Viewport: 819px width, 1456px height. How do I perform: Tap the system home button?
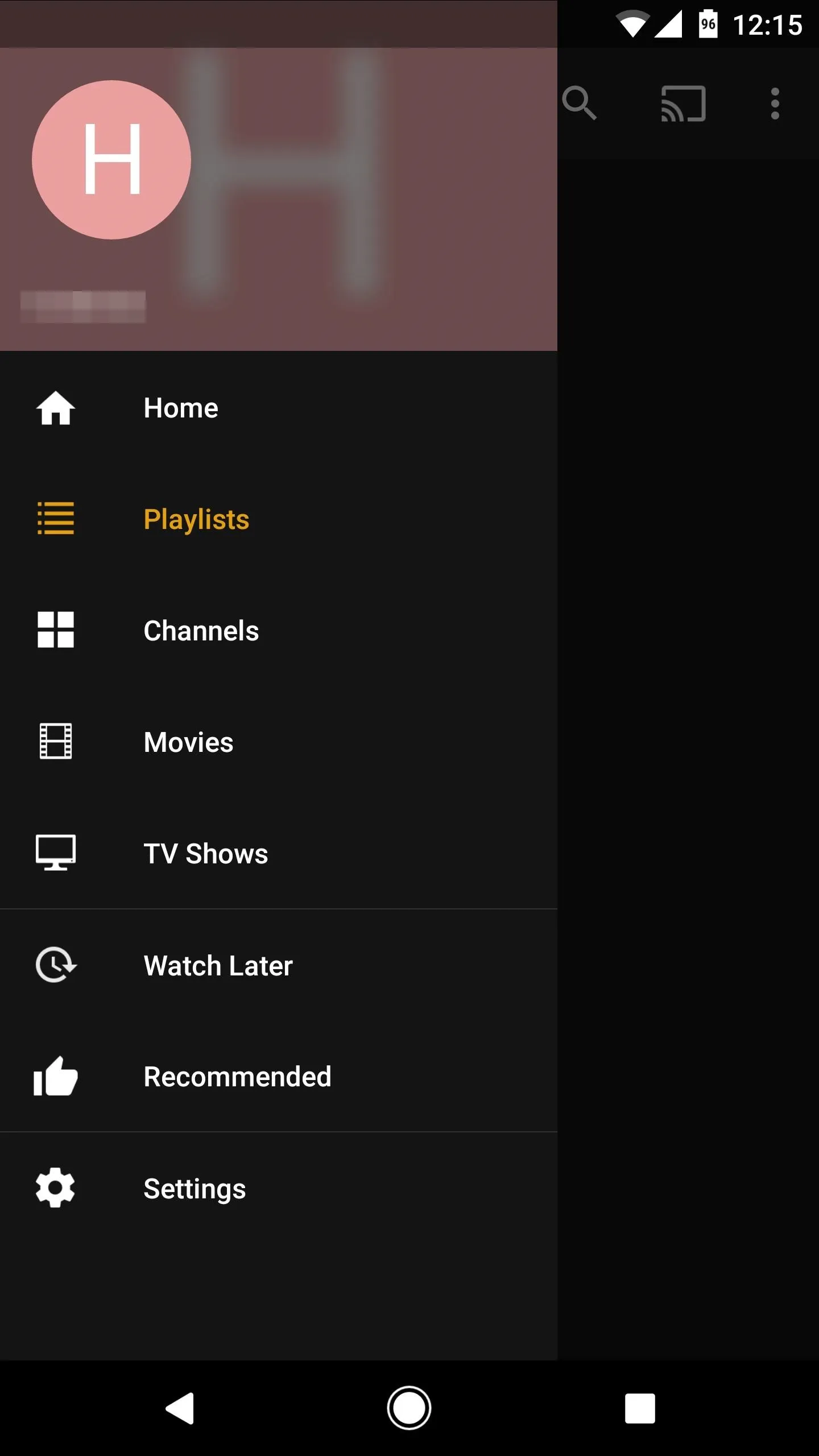click(409, 1408)
